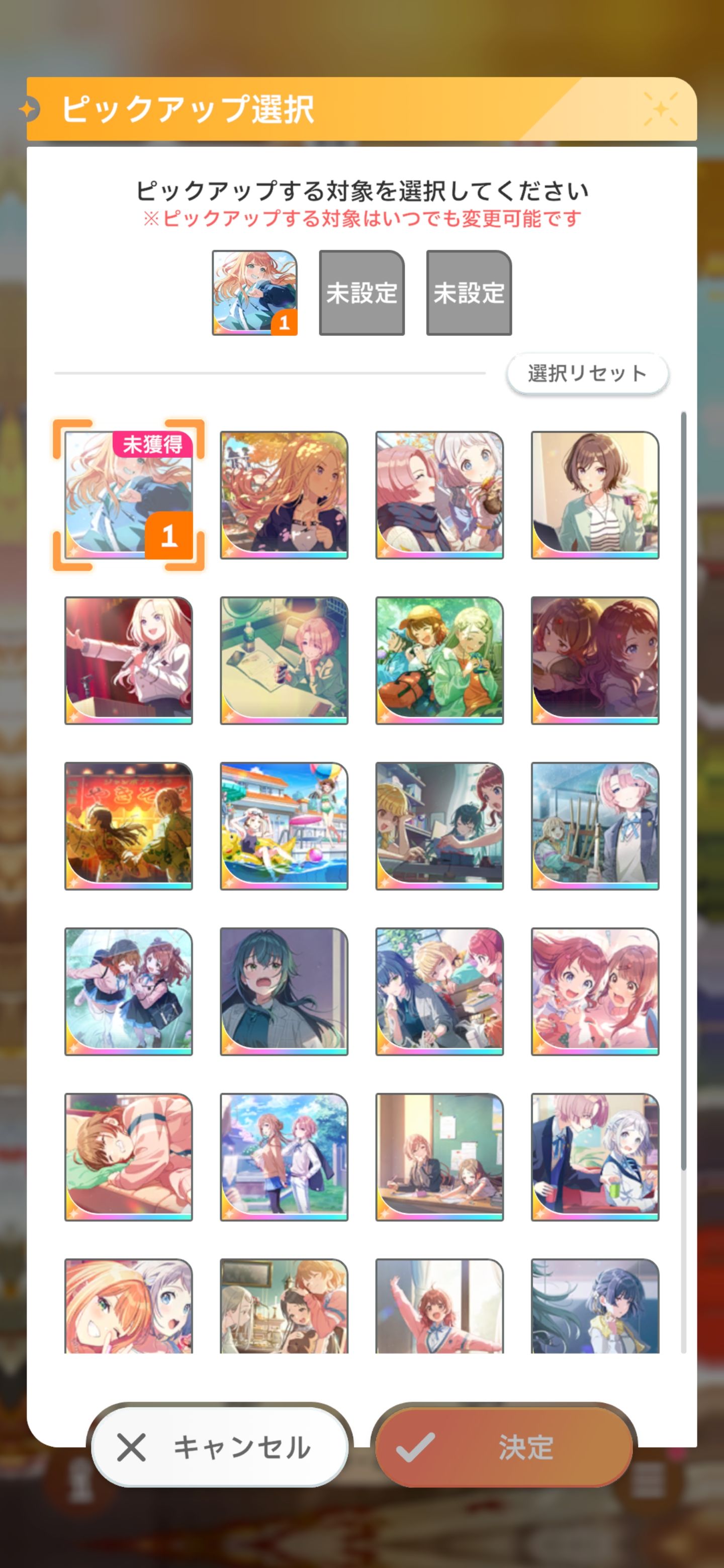
Task: Confirm selection with 決定 button
Action: 504,1446
